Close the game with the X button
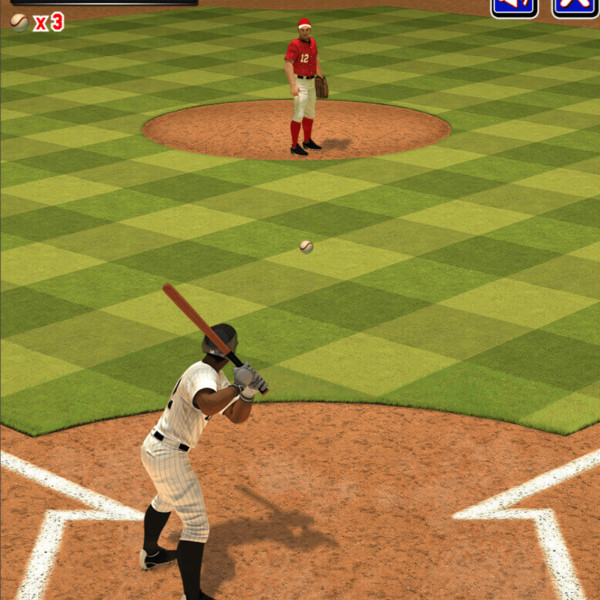600x600 pixels. point(575,6)
